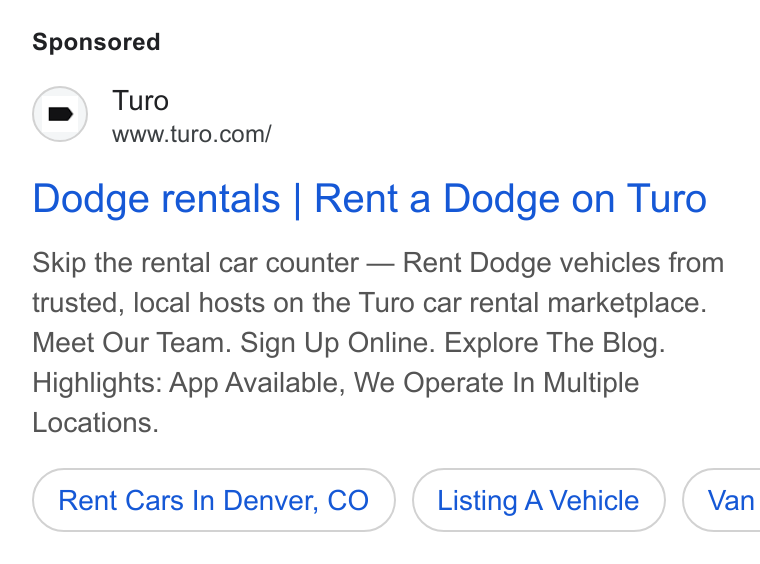The height and width of the screenshot is (564, 760).
Task: Open the Dodge rentals on Turo headline link
Action: tap(369, 199)
